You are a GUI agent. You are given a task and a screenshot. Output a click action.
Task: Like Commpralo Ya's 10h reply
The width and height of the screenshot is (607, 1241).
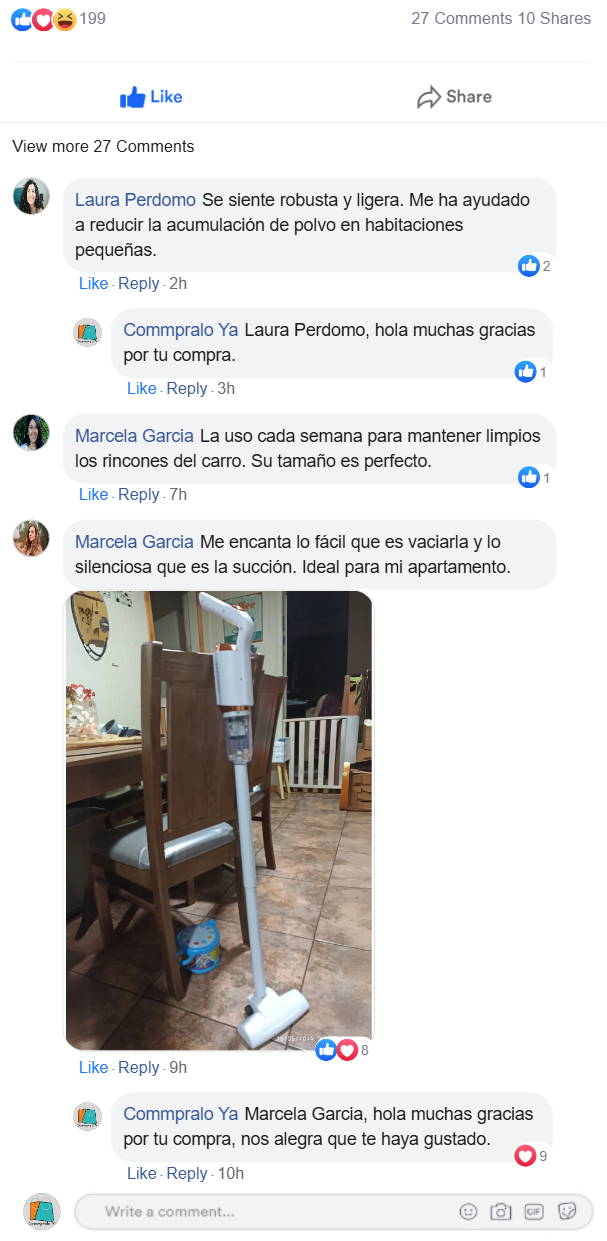click(x=141, y=1173)
